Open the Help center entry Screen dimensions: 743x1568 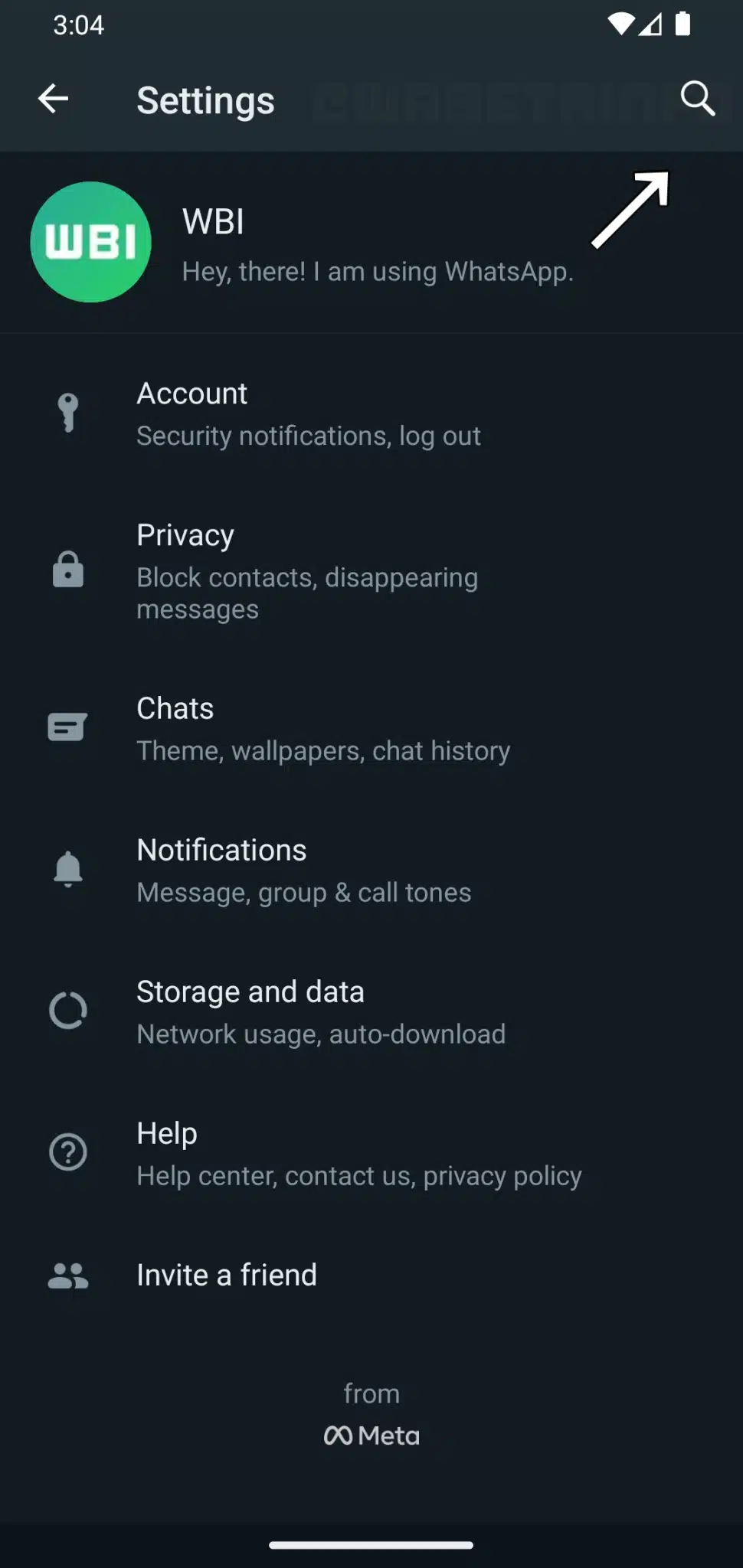(x=358, y=1152)
